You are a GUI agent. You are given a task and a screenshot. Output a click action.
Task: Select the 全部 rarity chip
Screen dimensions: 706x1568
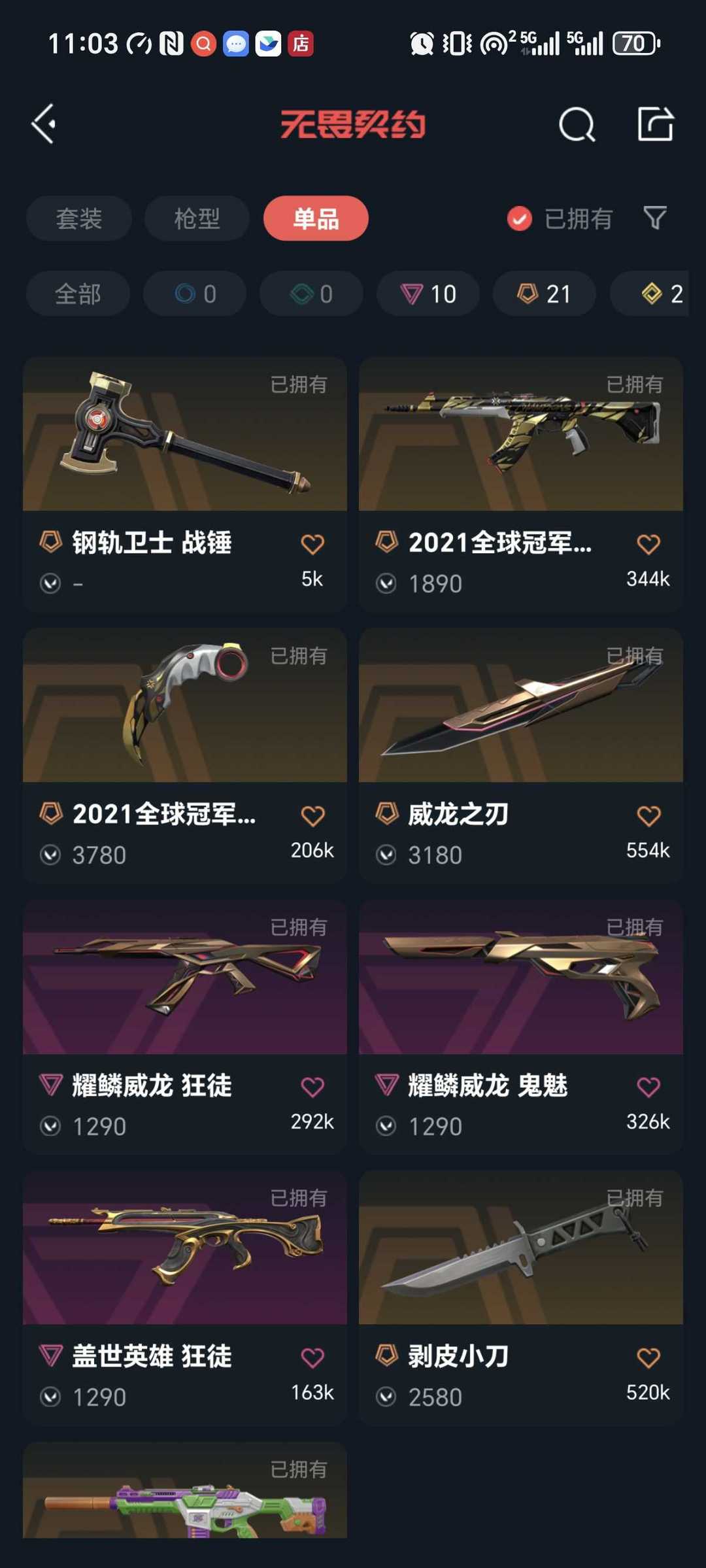pos(78,294)
